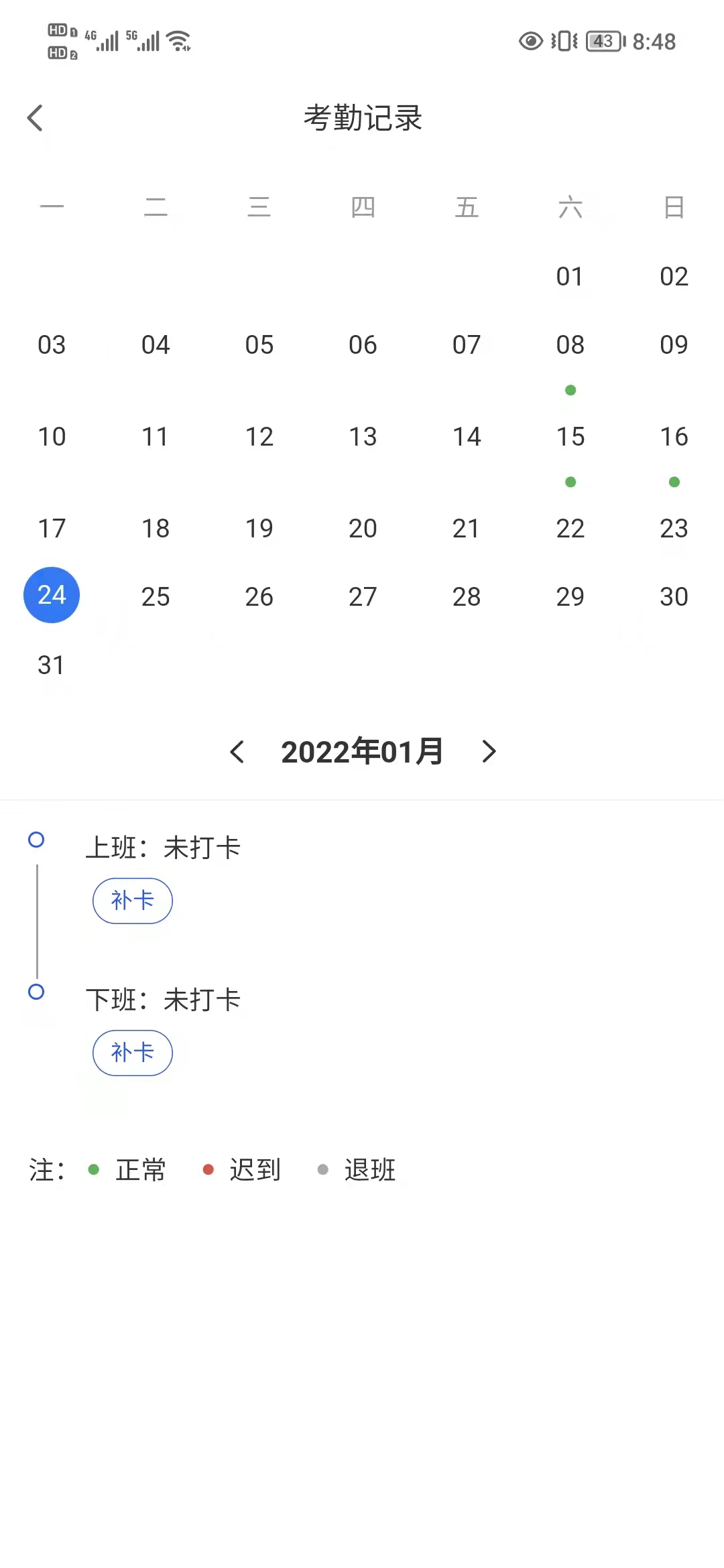Open the record for date 03
Screen dimensions: 724x1568
point(52,345)
